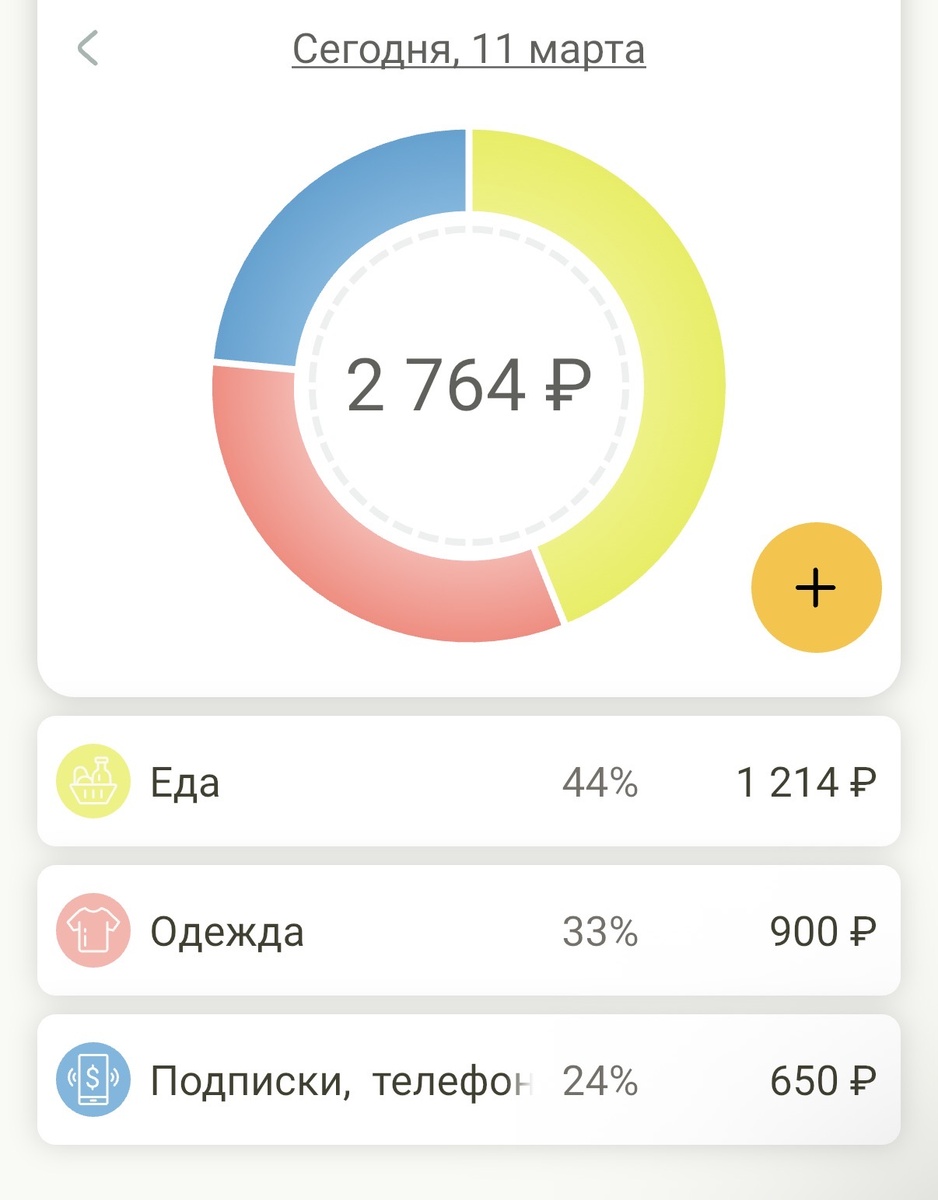Click the red clothing icon circle
938x1200 pixels.
[x=92, y=931]
